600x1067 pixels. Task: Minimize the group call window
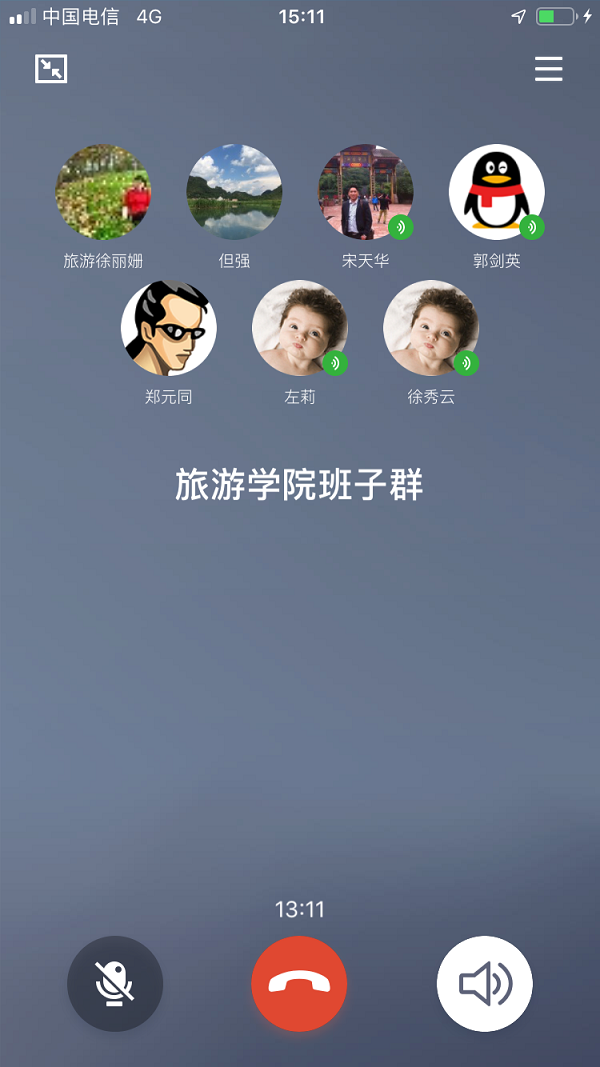pyautogui.click(x=51, y=68)
